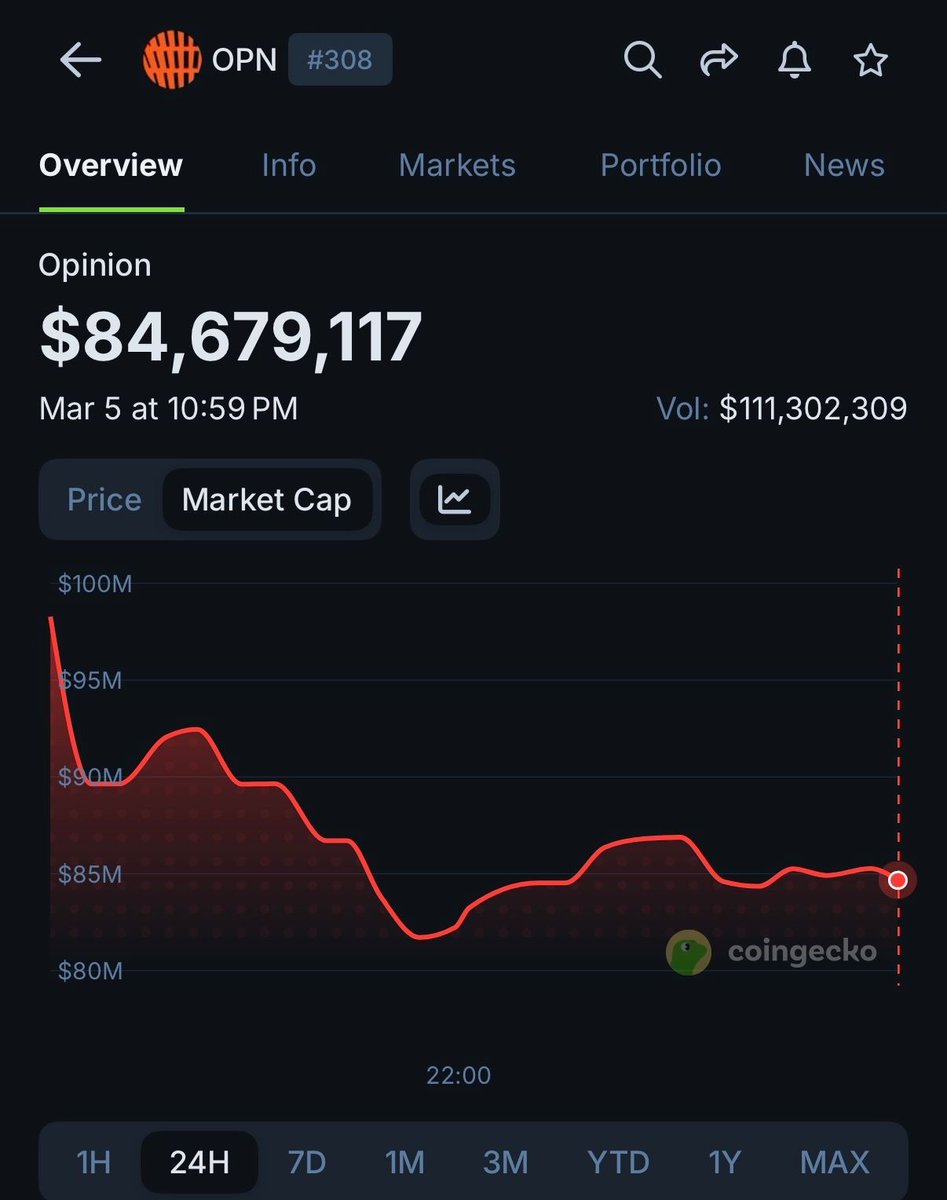View the Portfolio tab
Screen dimensions: 947x1200
[x=660, y=165]
